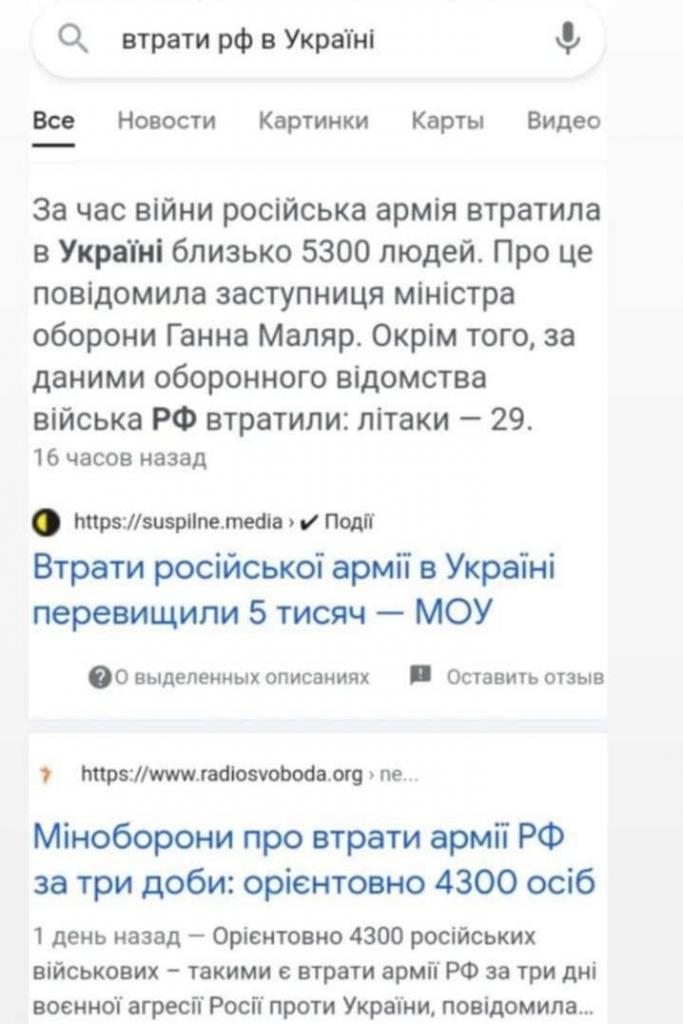The image size is (683, 1024).
Task: Switch to the Новости tab
Action: point(166,121)
